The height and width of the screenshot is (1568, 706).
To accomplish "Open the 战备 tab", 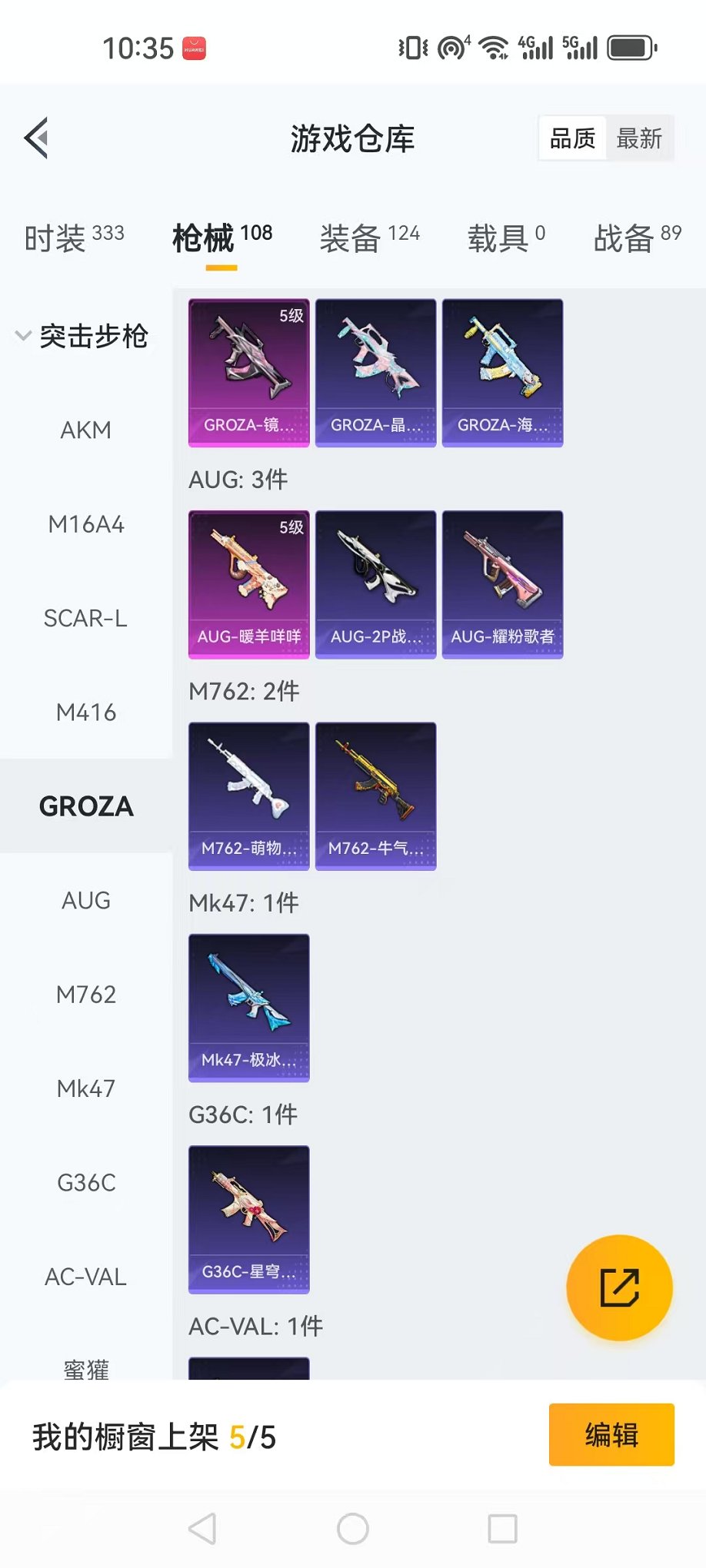I will tap(637, 238).
